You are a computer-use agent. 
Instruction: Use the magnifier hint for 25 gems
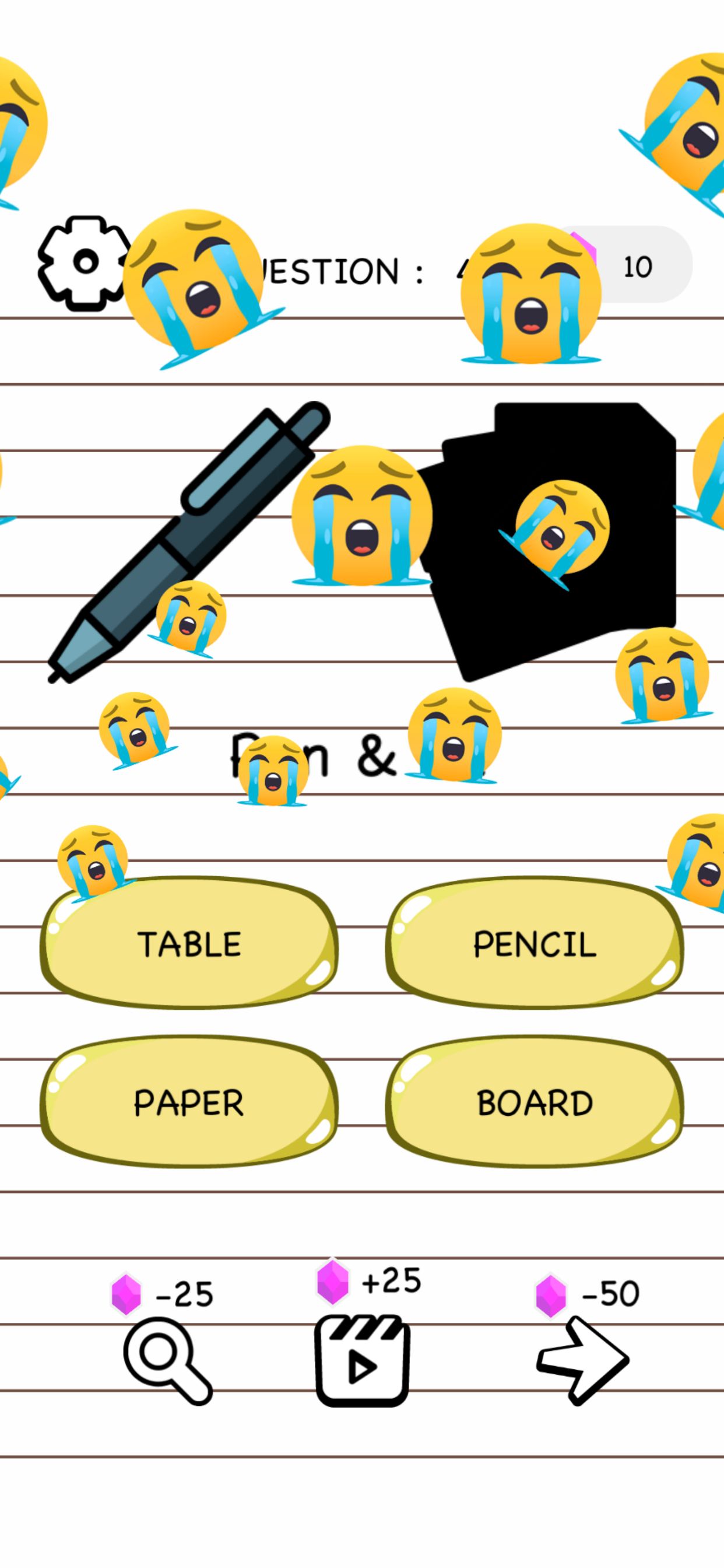pyautogui.click(x=168, y=1364)
